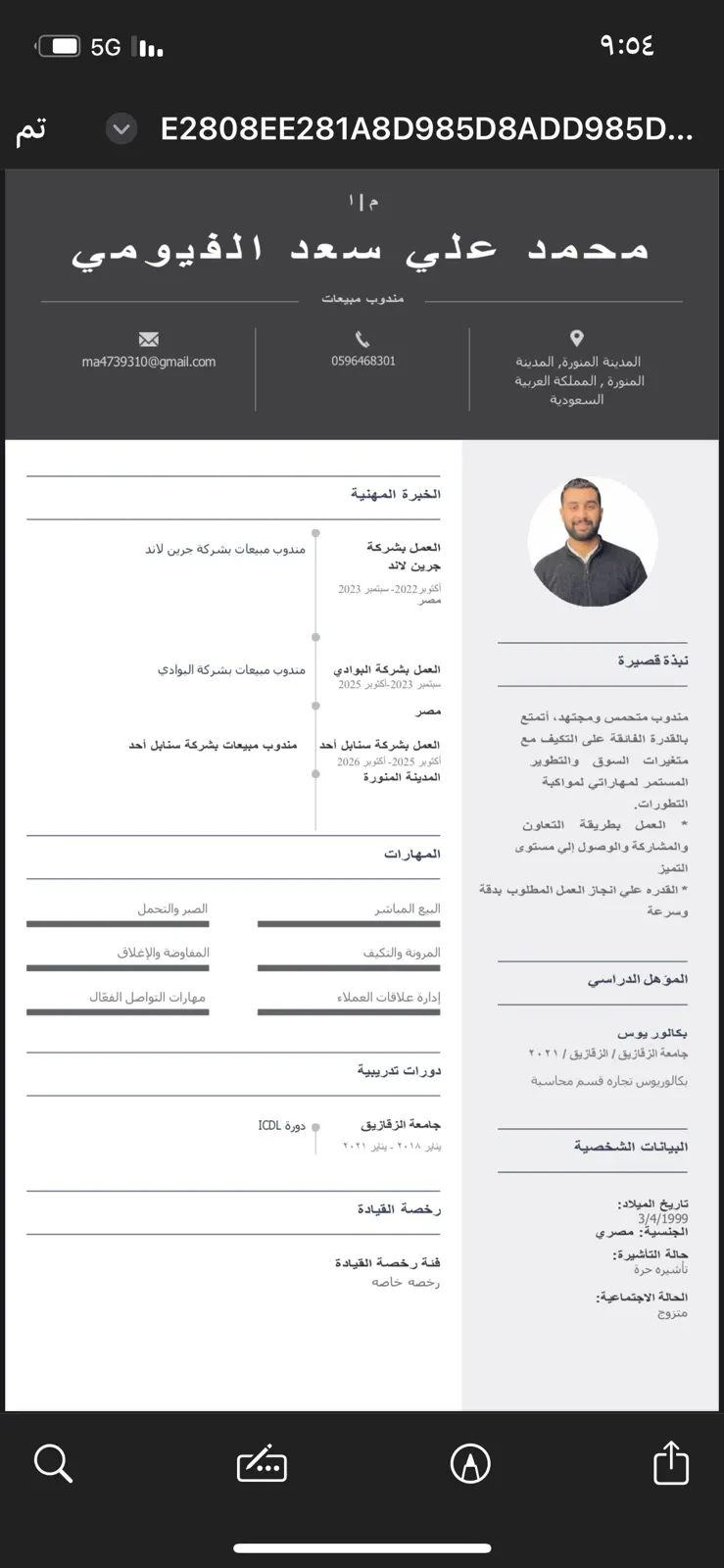The image size is (724, 1568).
Task: Share the document using the share icon
Action: (x=671, y=1463)
